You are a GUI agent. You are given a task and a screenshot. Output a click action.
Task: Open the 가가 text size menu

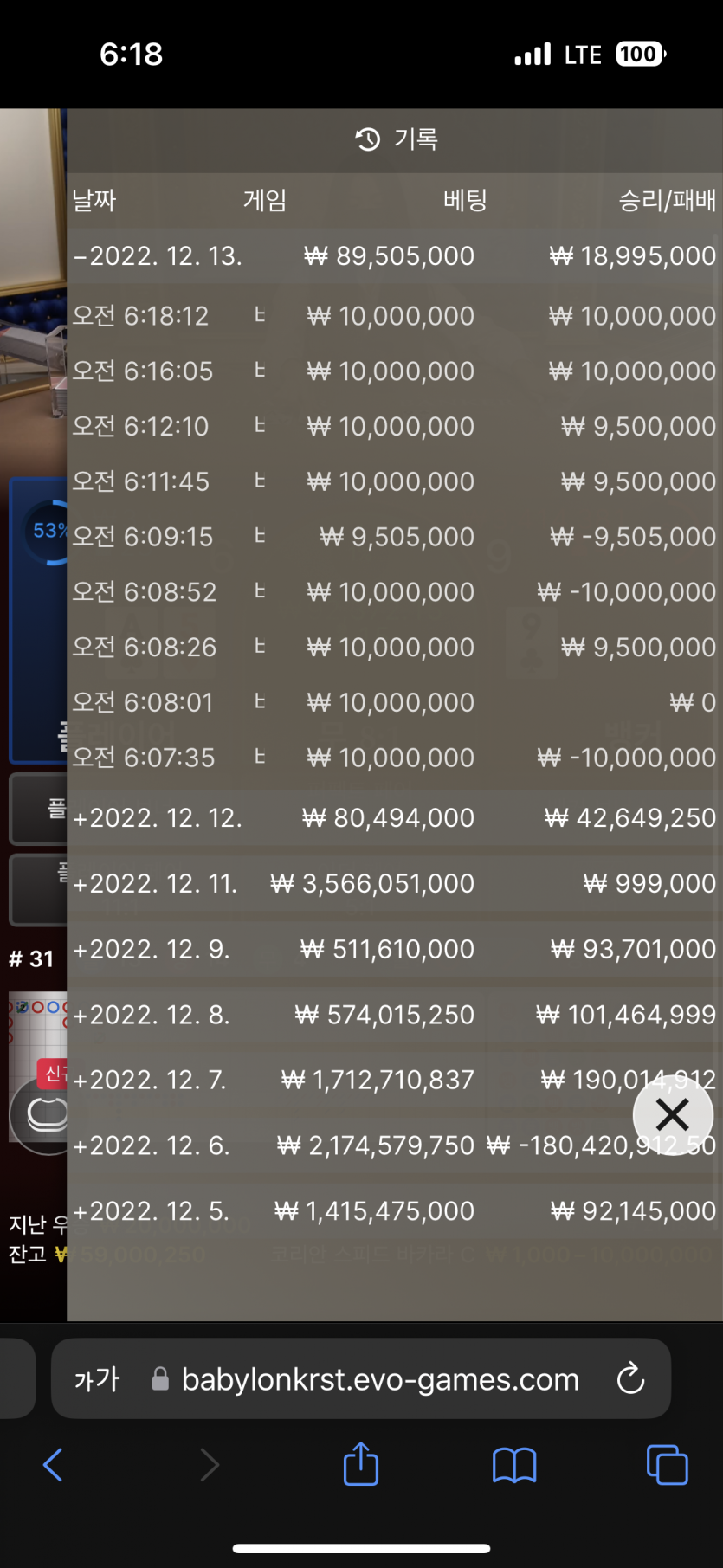click(97, 1378)
